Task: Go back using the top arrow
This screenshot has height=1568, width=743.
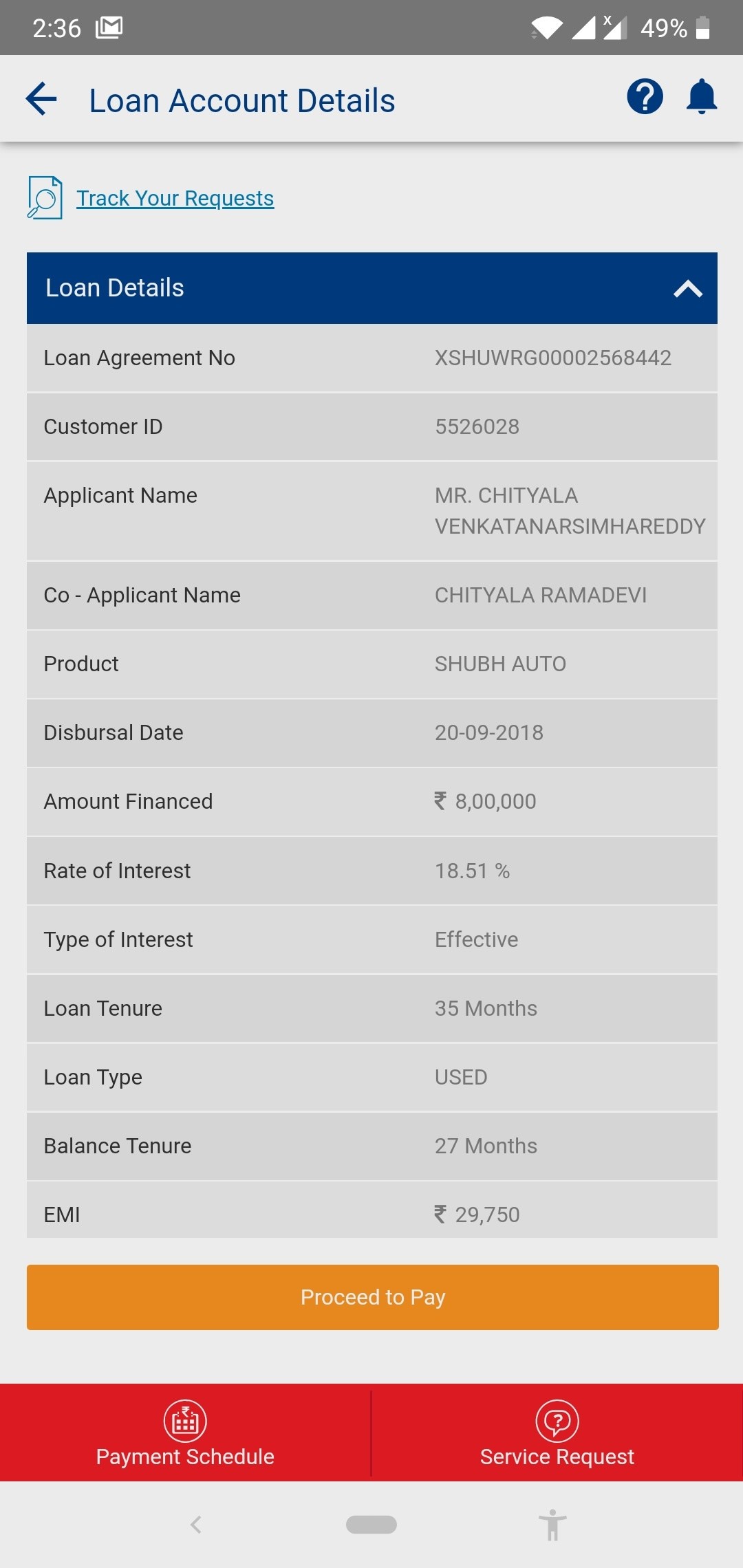Action: pos(41,99)
